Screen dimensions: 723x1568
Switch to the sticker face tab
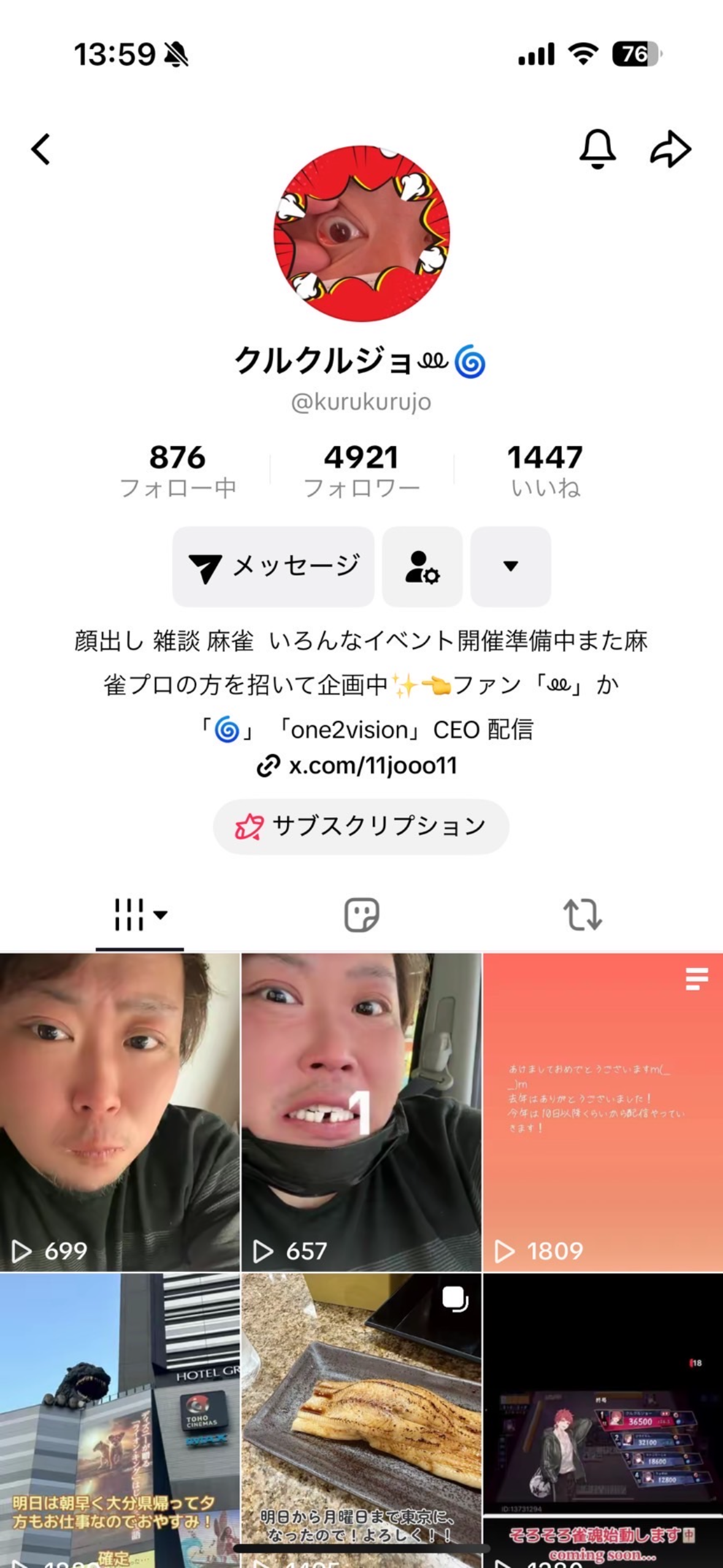click(361, 915)
